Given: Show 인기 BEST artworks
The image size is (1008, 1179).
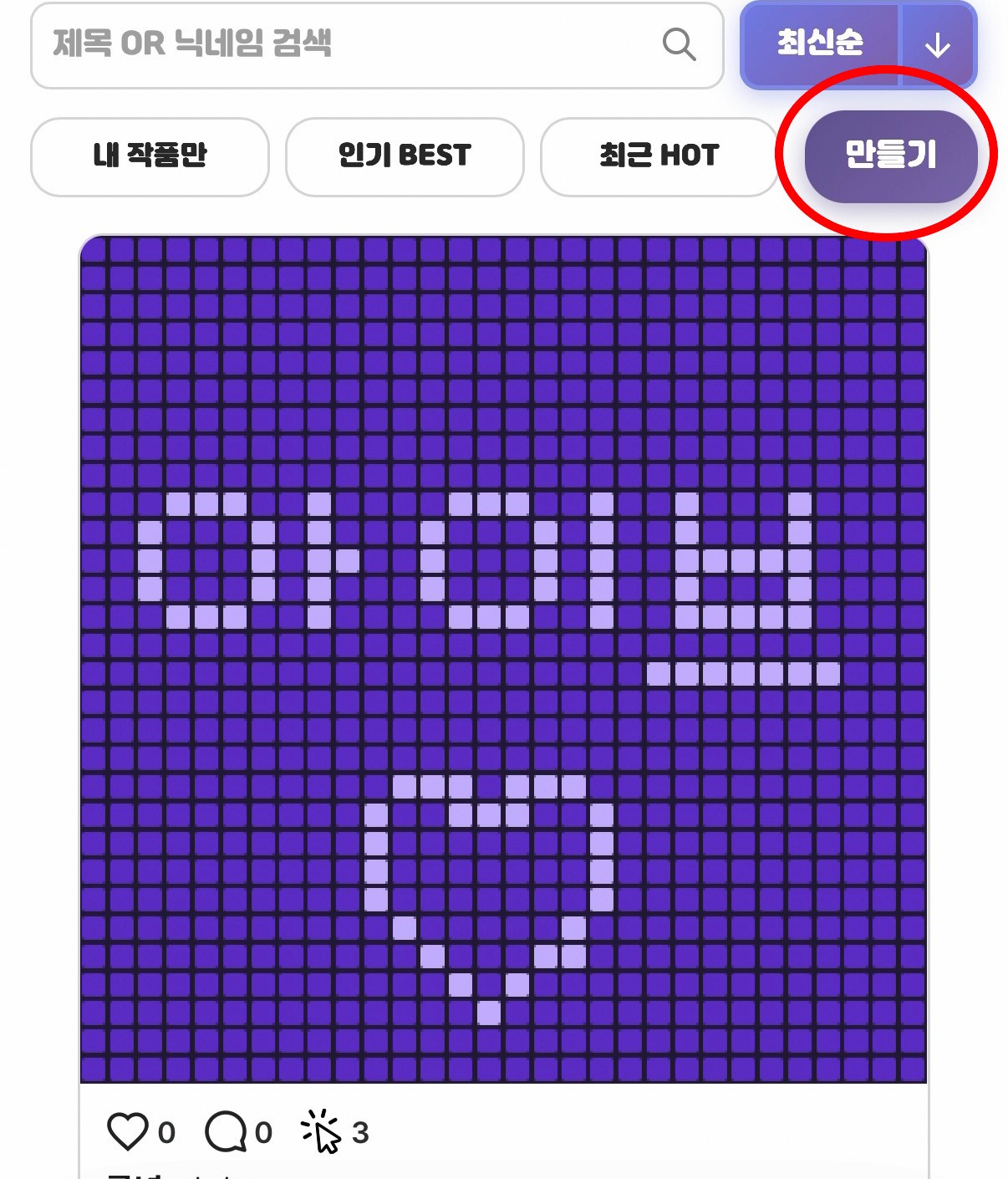Looking at the screenshot, I should [x=405, y=156].
